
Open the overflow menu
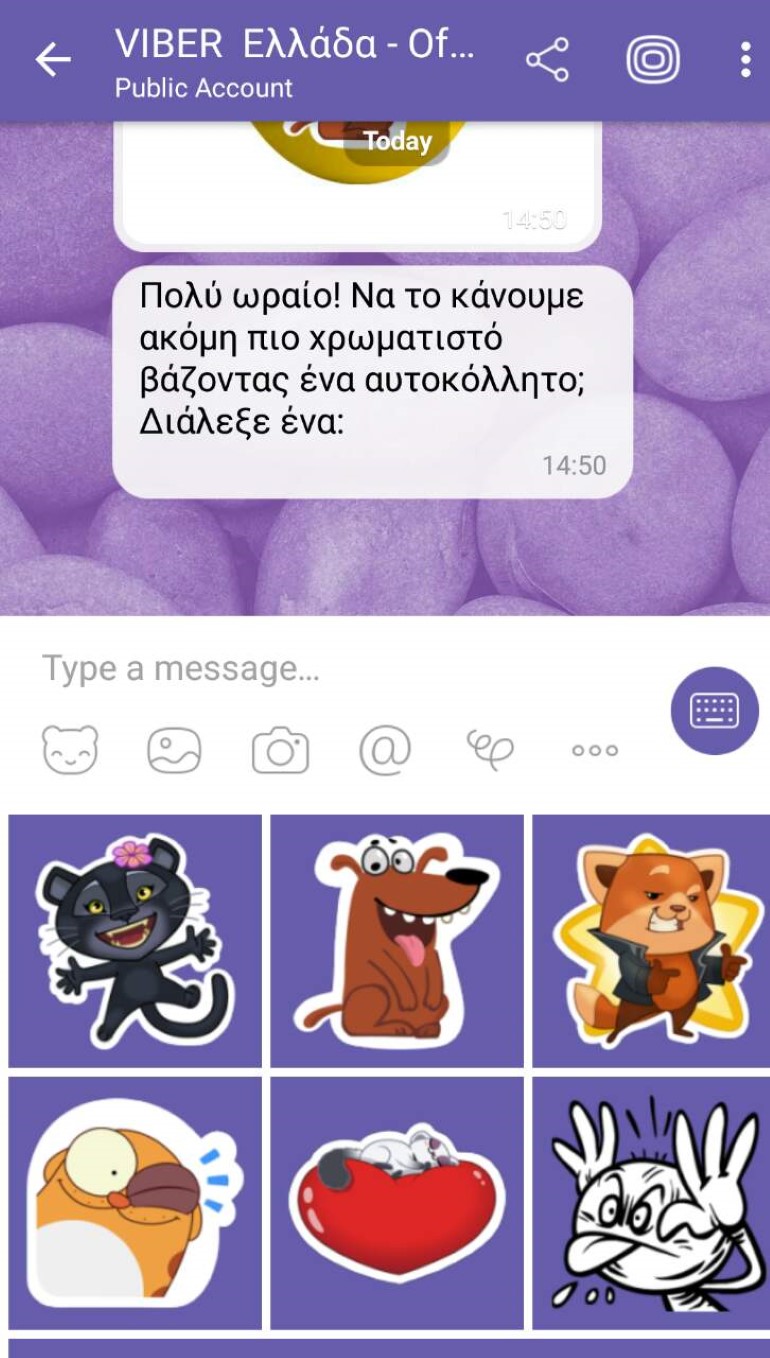click(745, 61)
